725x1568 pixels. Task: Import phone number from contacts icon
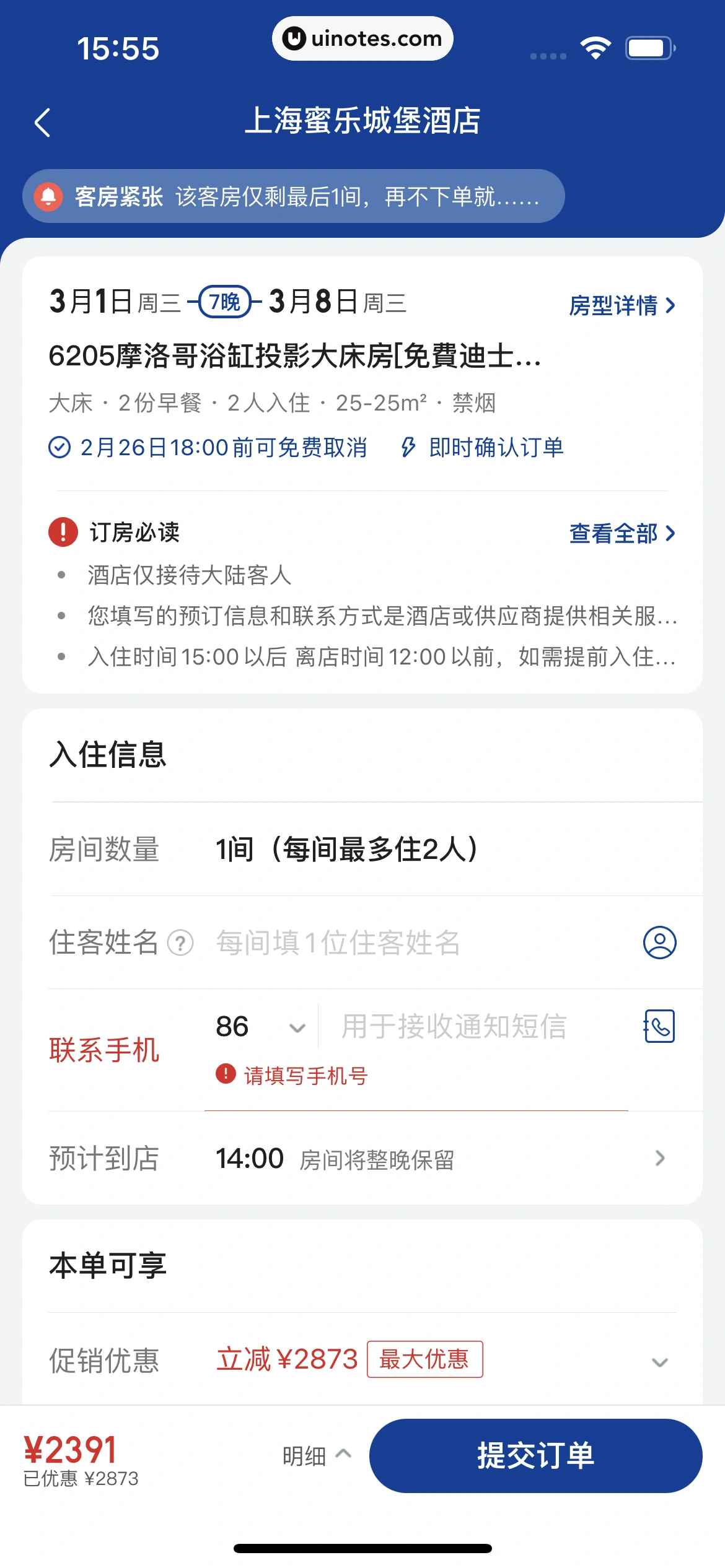[x=659, y=1027]
